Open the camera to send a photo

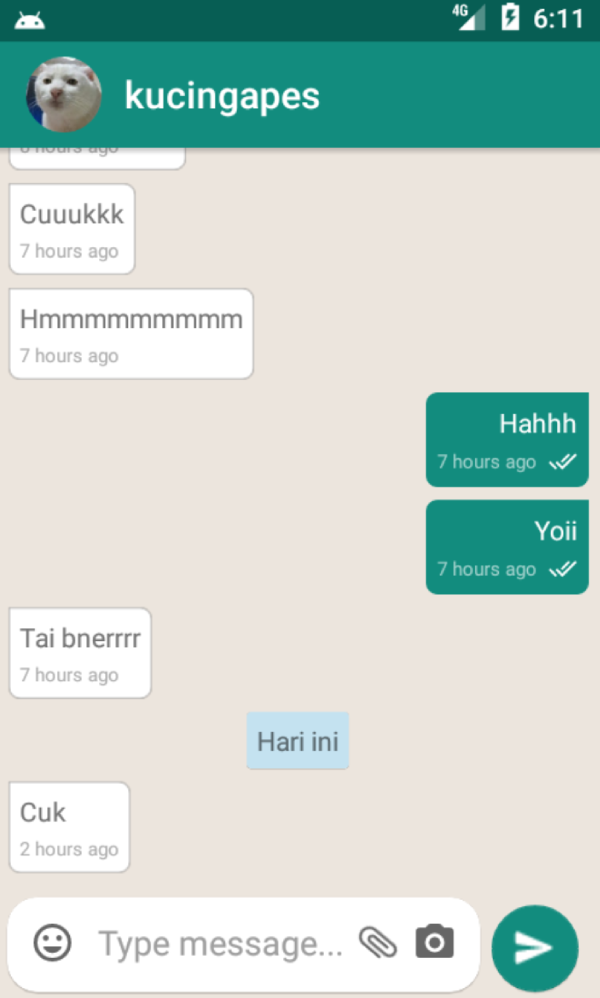coord(434,942)
